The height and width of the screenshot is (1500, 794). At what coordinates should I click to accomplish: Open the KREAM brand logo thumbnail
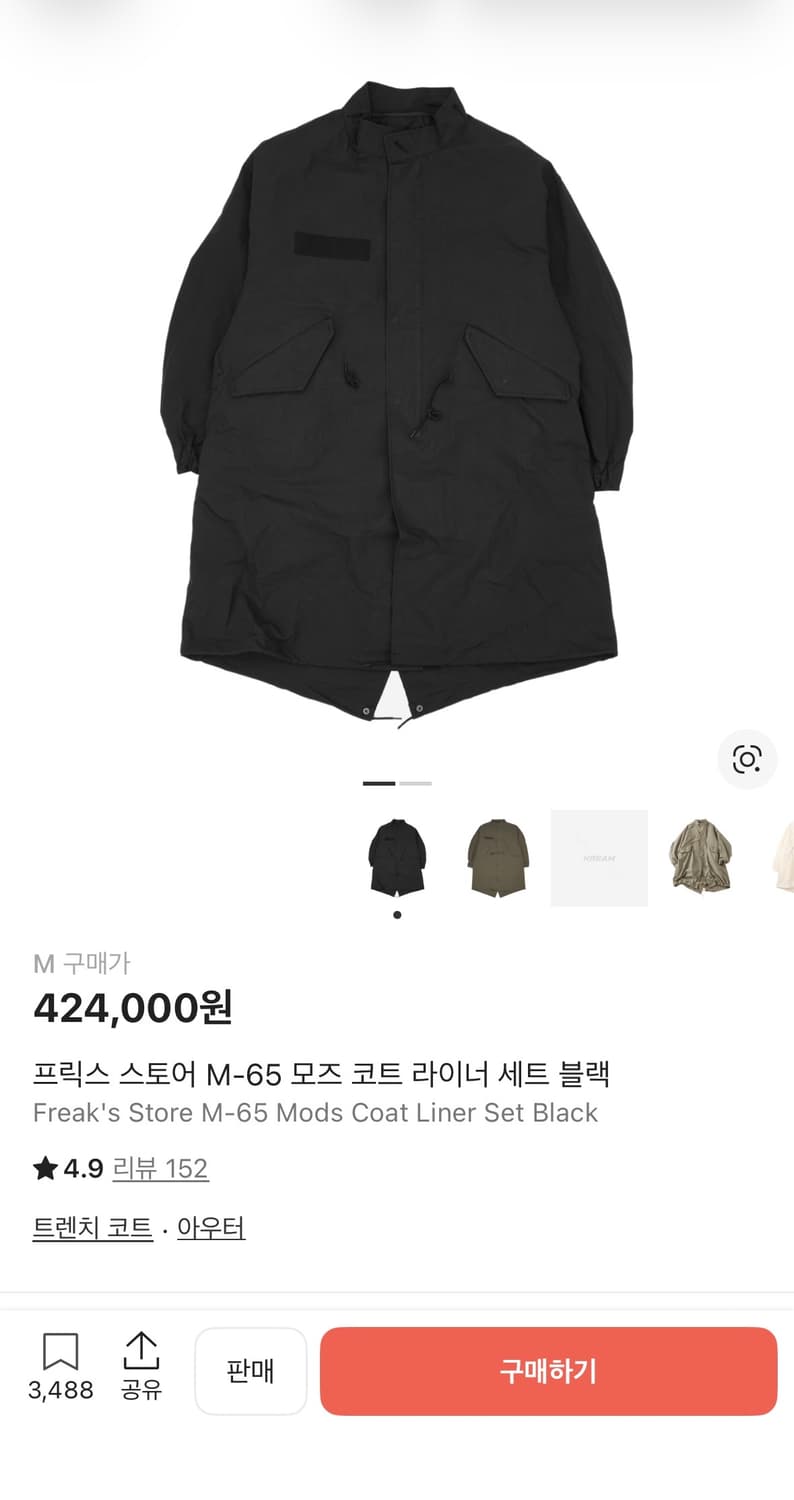pos(599,858)
